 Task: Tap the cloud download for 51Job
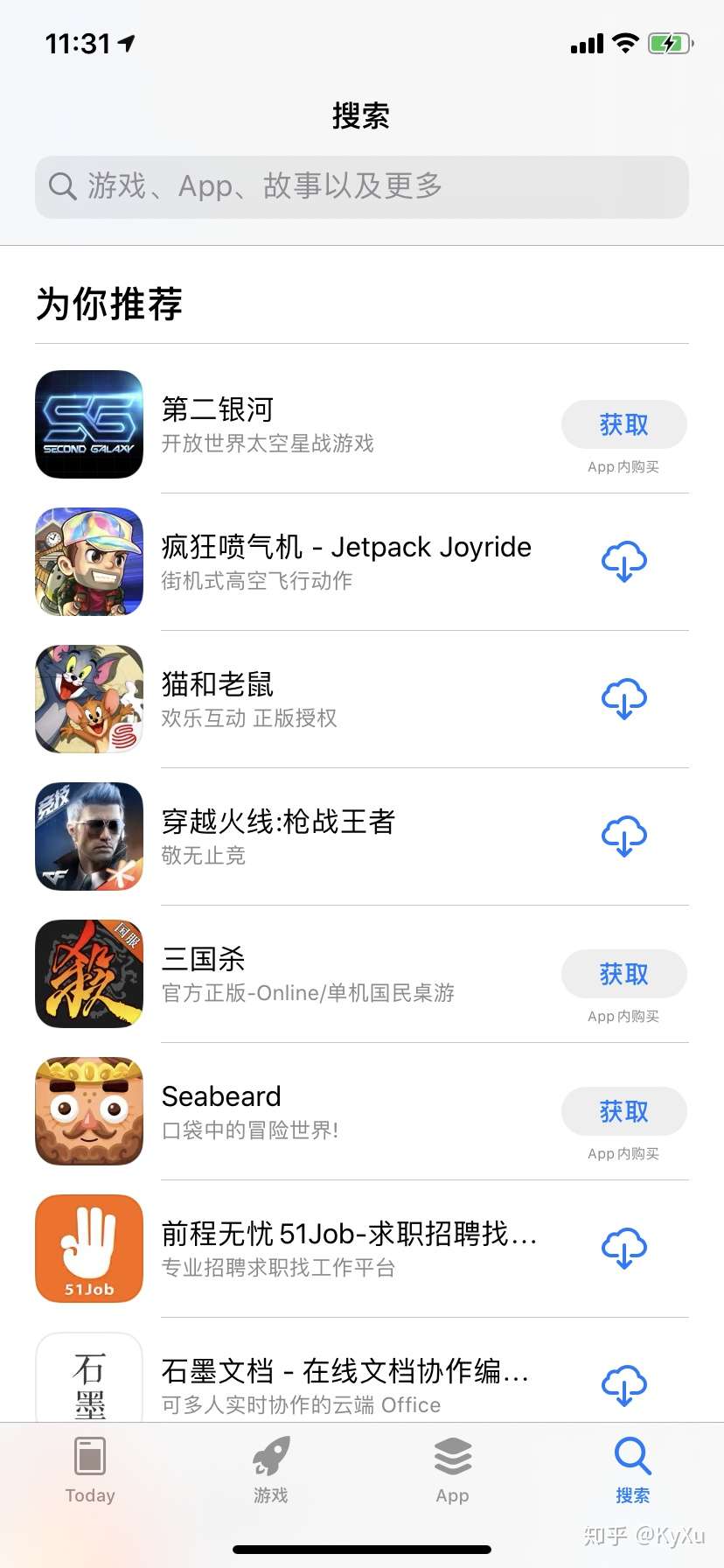click(x=623, y=1249)
